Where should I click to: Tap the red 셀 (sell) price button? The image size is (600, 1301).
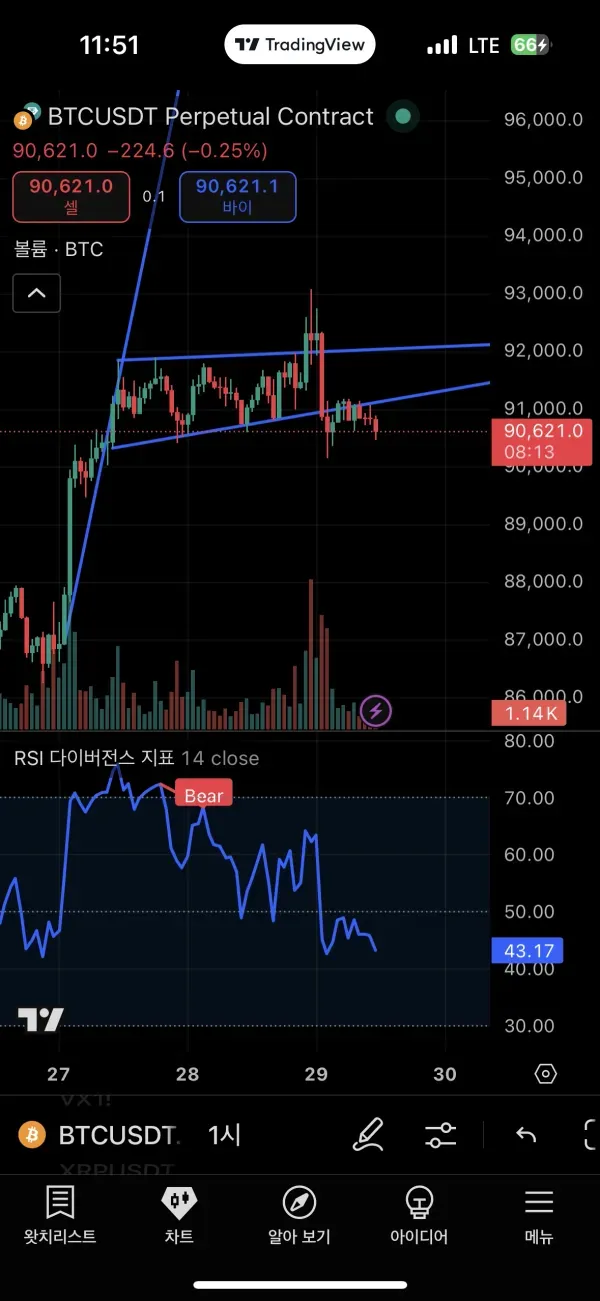click(x=71, y=196)
